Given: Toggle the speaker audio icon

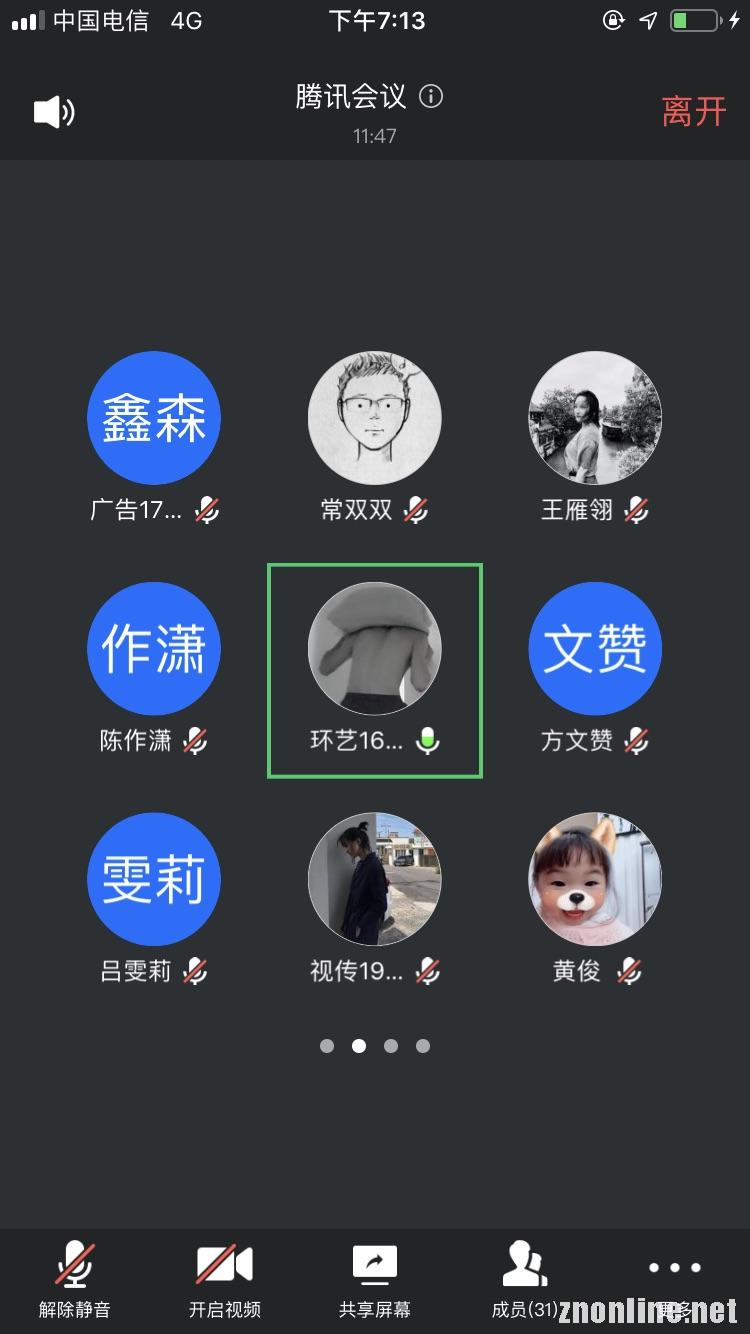Looking at the screenshot, I should [x=54, y=112].
